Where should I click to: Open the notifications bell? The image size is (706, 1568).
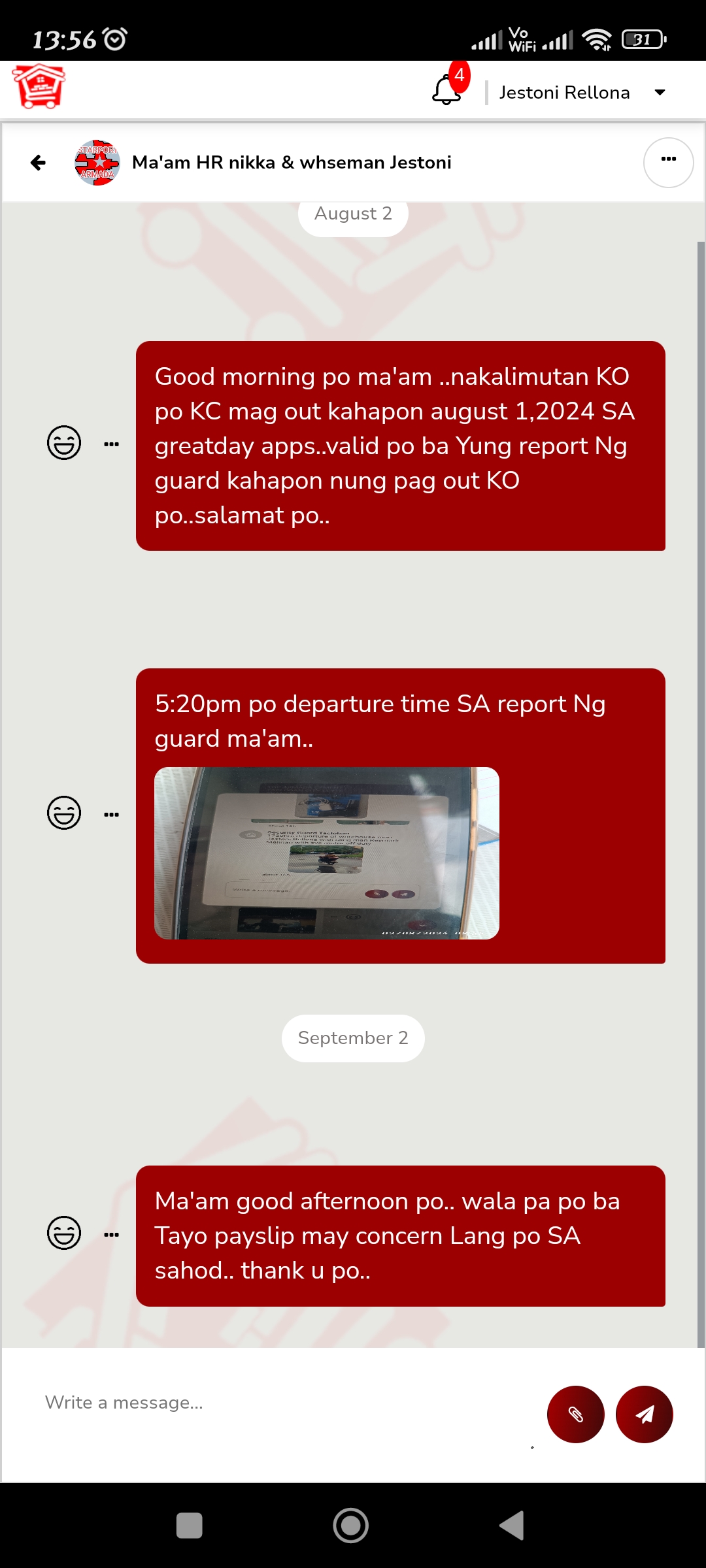pos(447,91)
